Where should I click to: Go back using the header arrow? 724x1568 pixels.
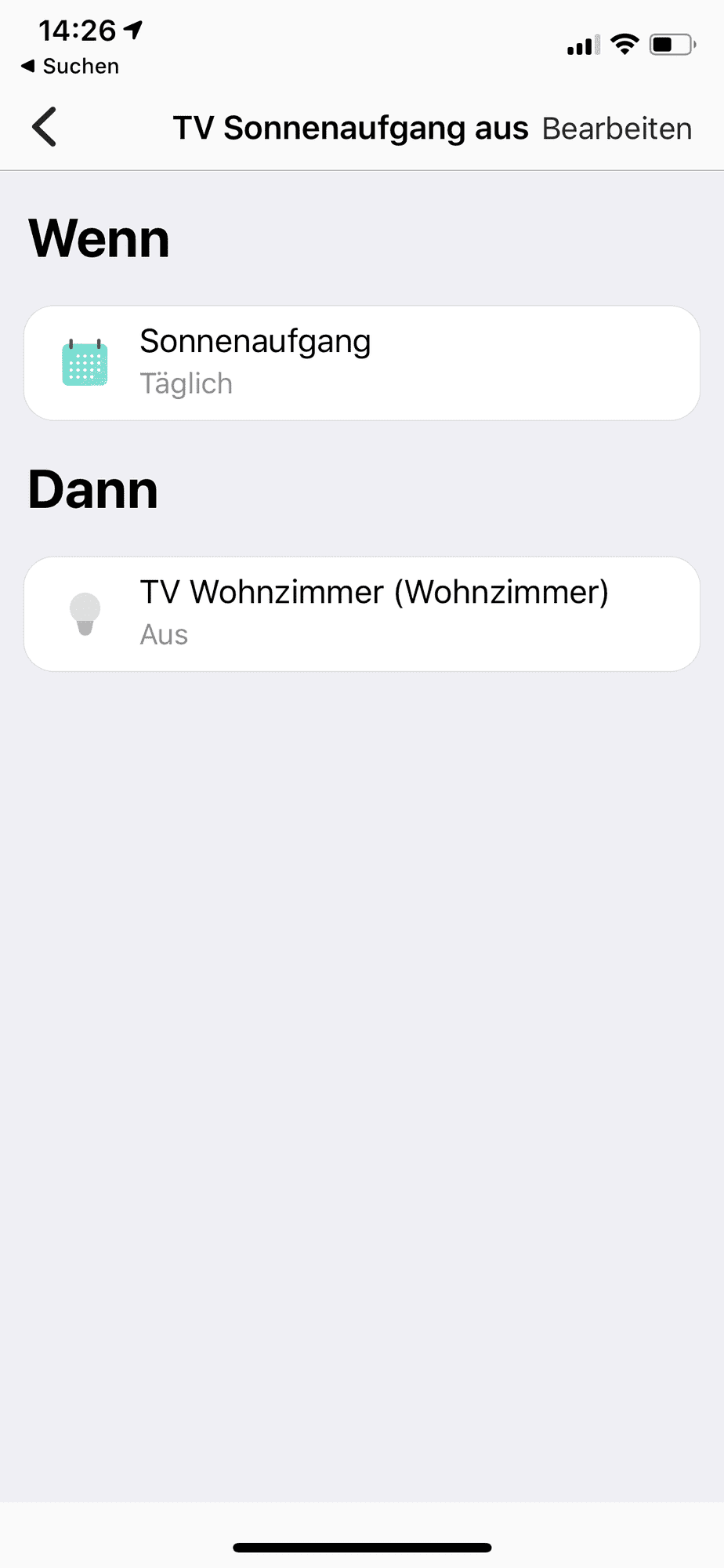click(45, 127)
